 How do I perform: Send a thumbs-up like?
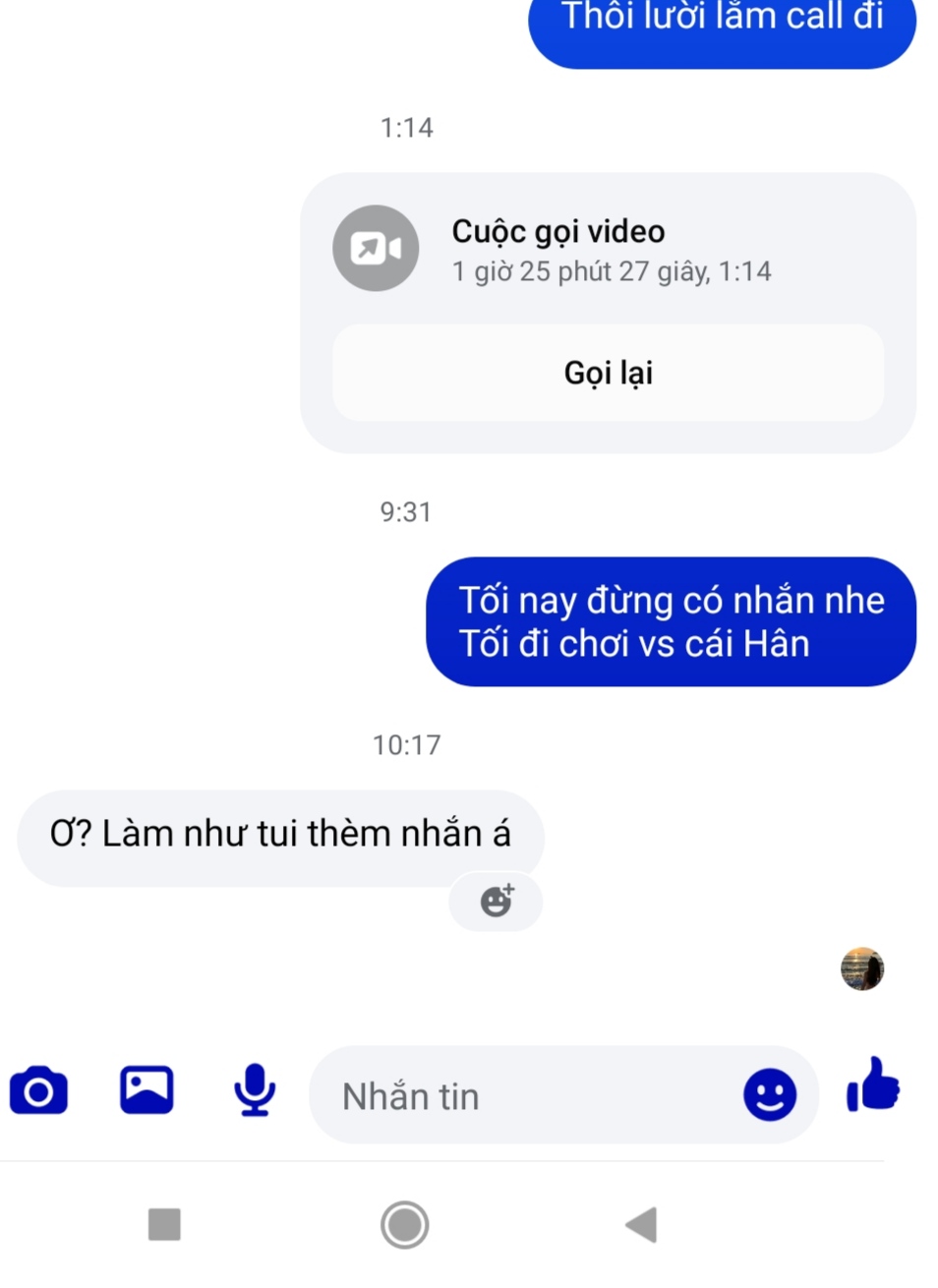(872, 1086)
